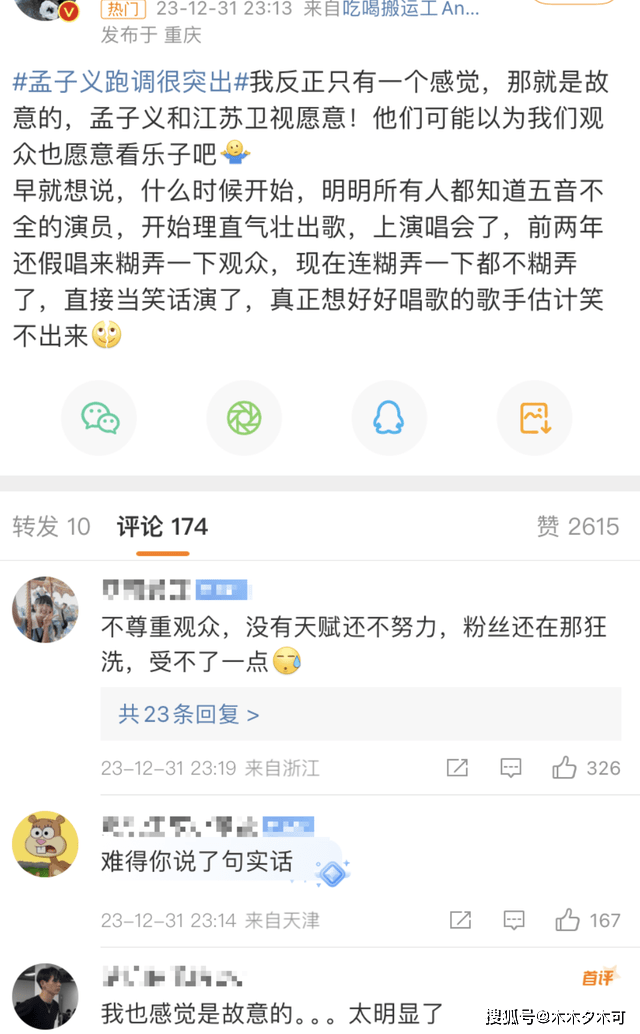Like the comment with 326 likes
This screenshot has height=1034, width=640.
pos(566,768)
